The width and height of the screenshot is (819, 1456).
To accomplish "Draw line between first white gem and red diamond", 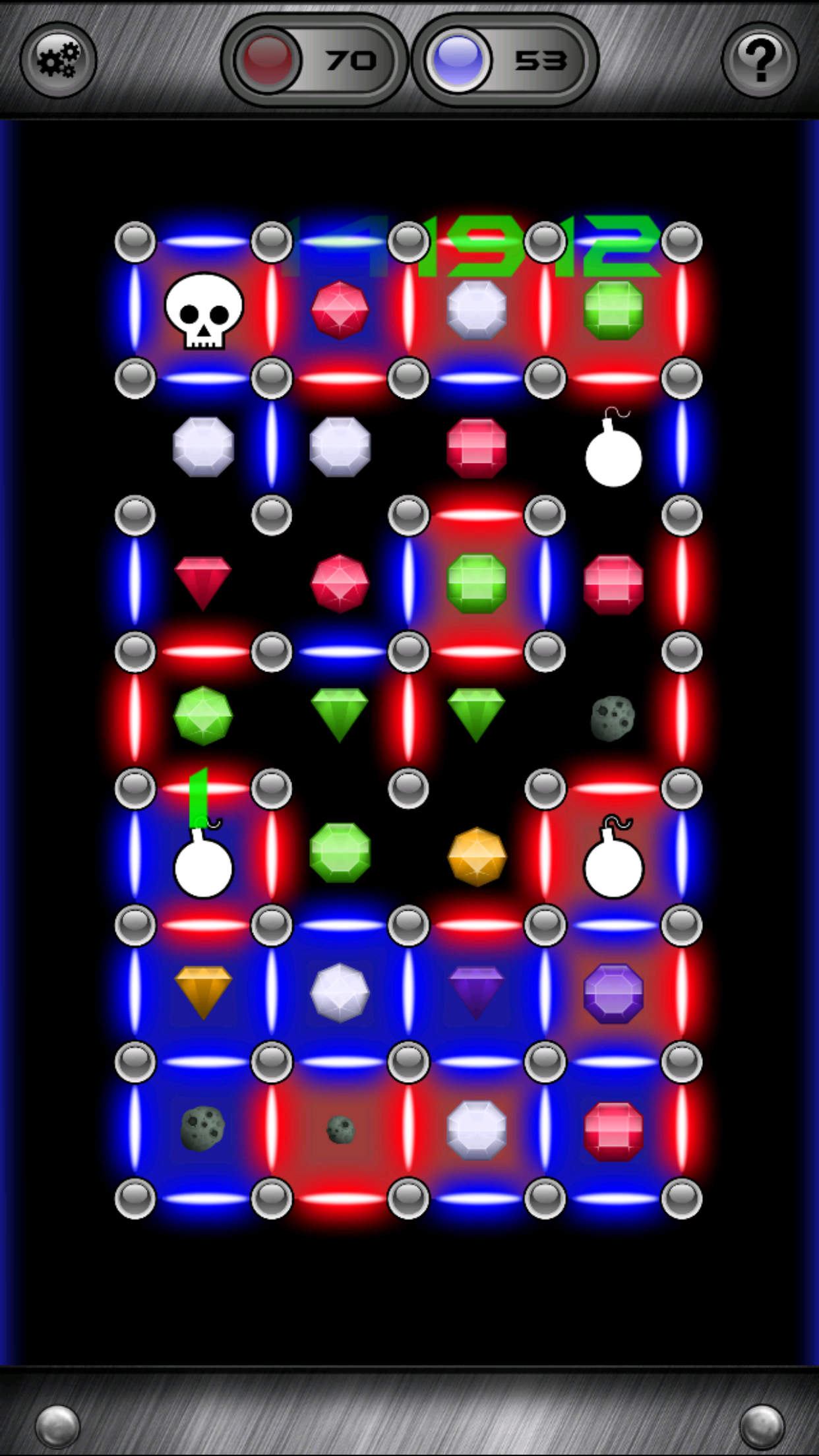I will [x=203, y=514].
